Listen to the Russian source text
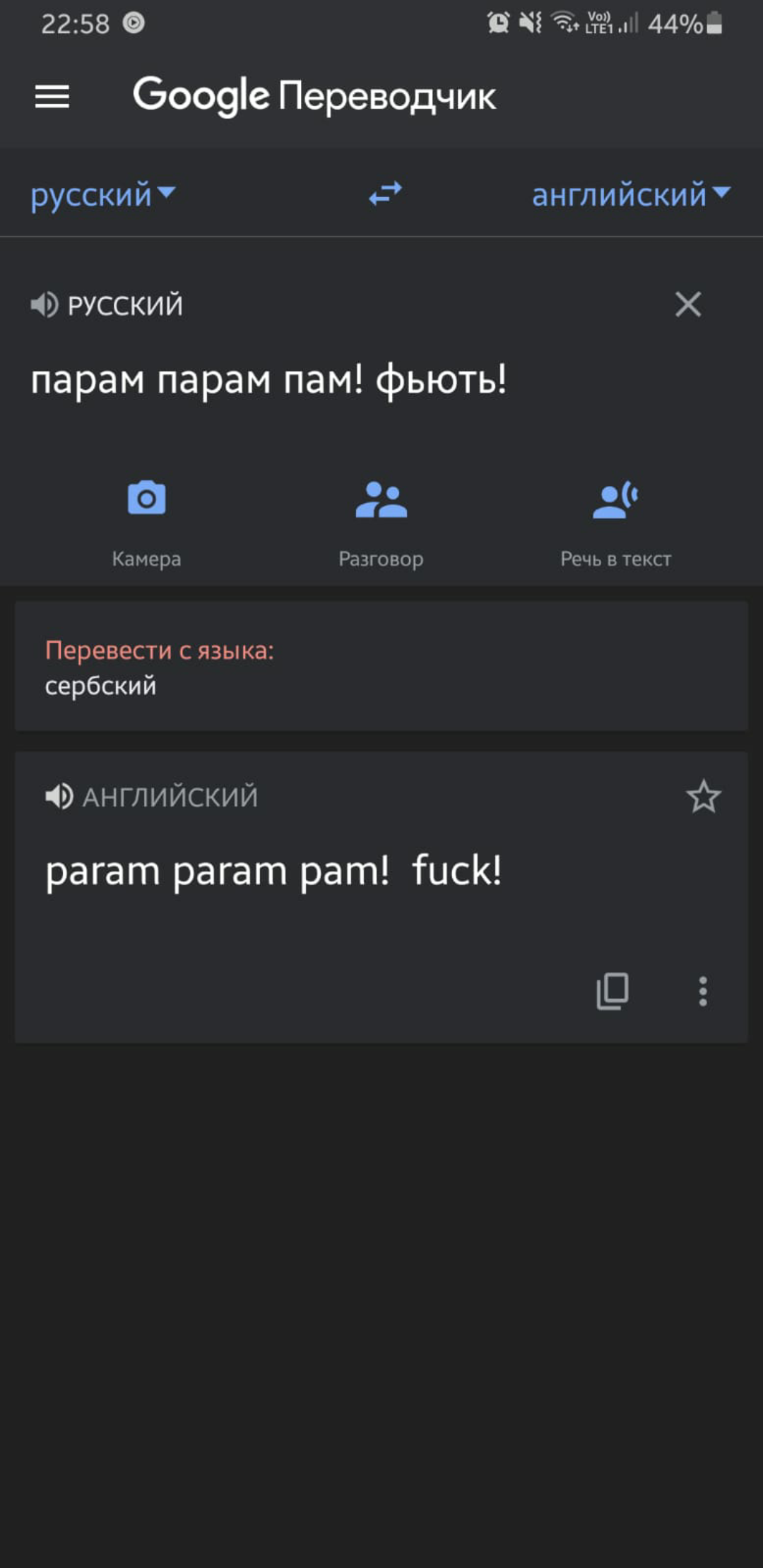The image size is (763, 1568). [45, 305]
